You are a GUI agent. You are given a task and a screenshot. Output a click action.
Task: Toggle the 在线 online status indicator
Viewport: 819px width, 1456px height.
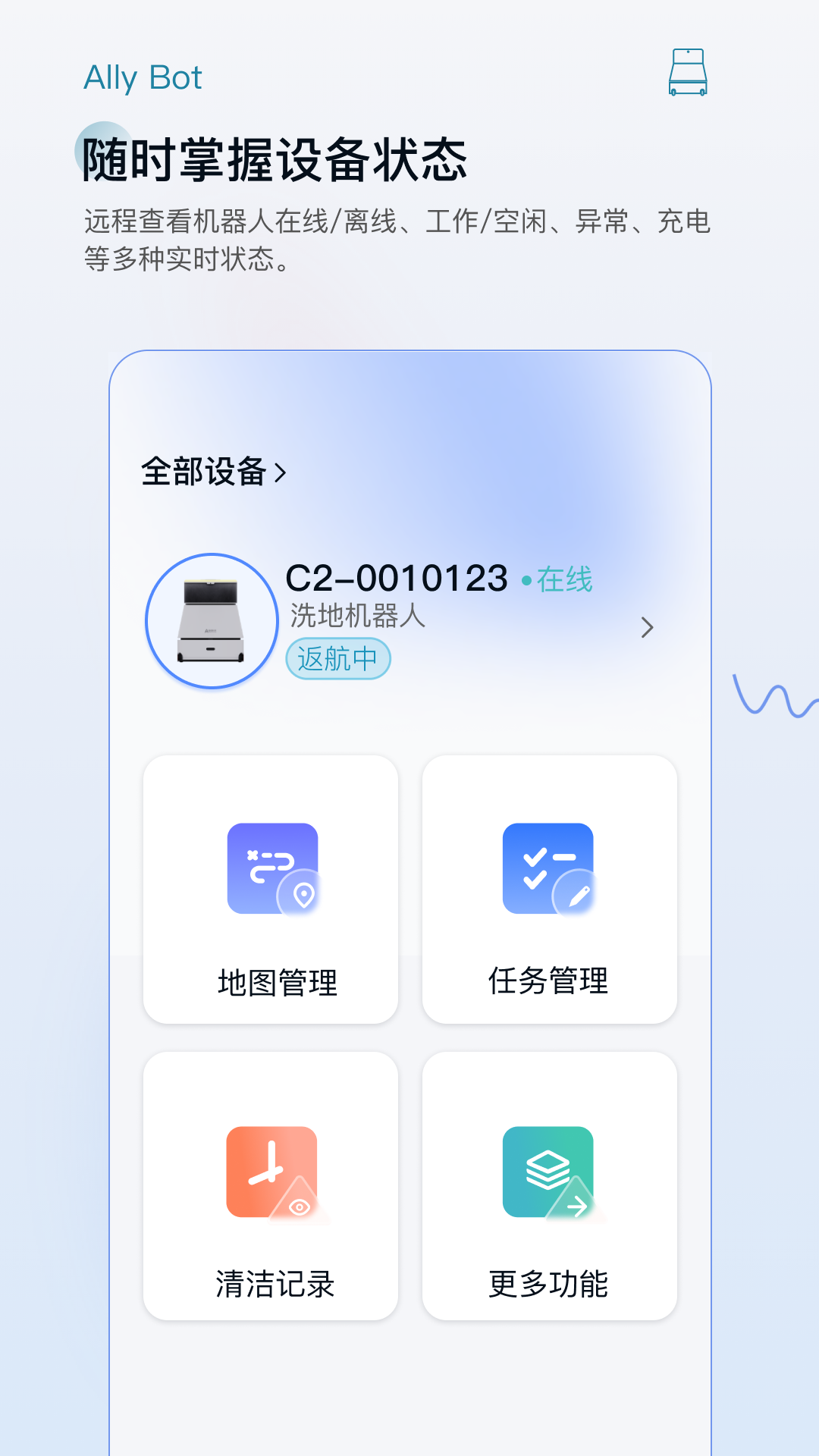[563, 579]
